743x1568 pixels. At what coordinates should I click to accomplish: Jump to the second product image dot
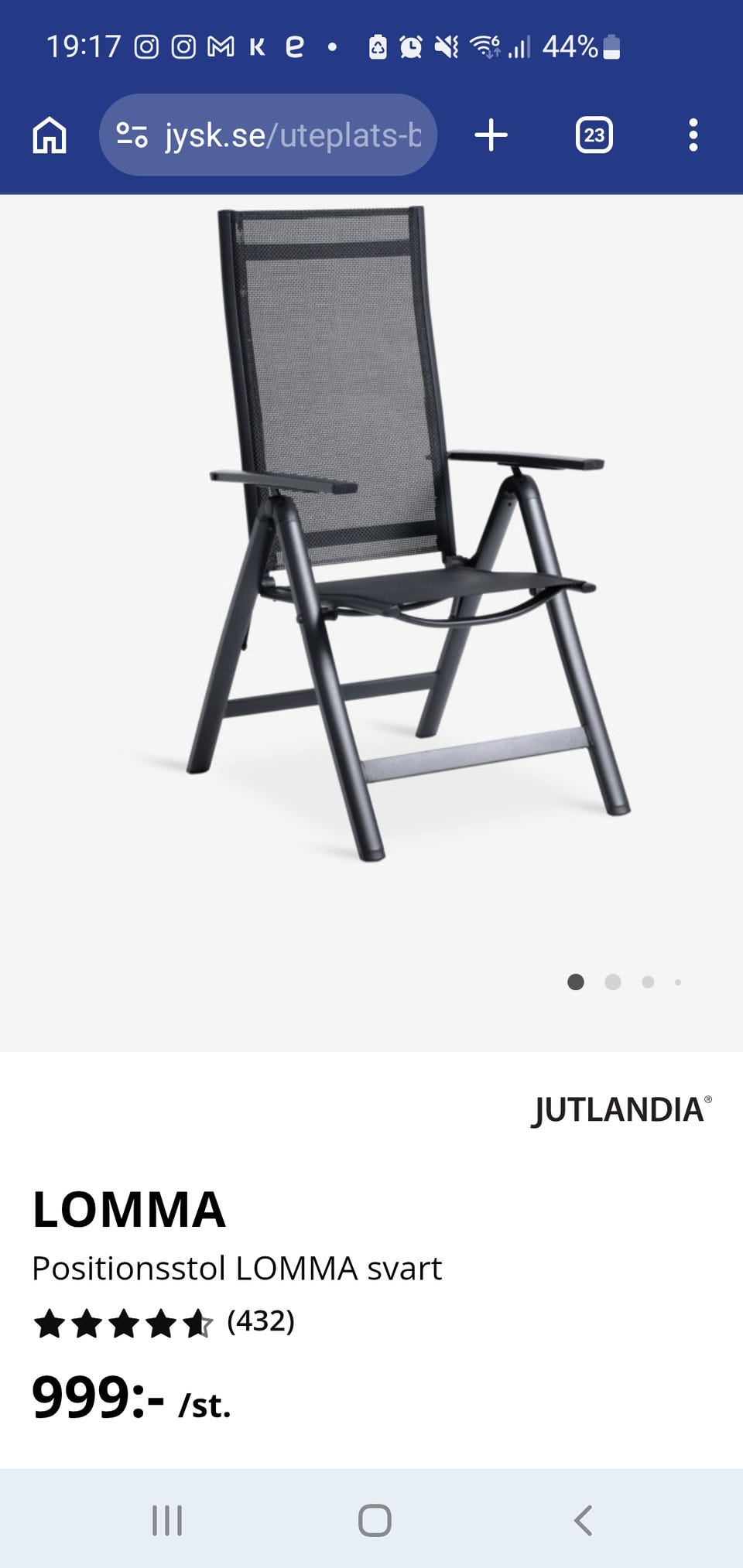coord(612,982)
